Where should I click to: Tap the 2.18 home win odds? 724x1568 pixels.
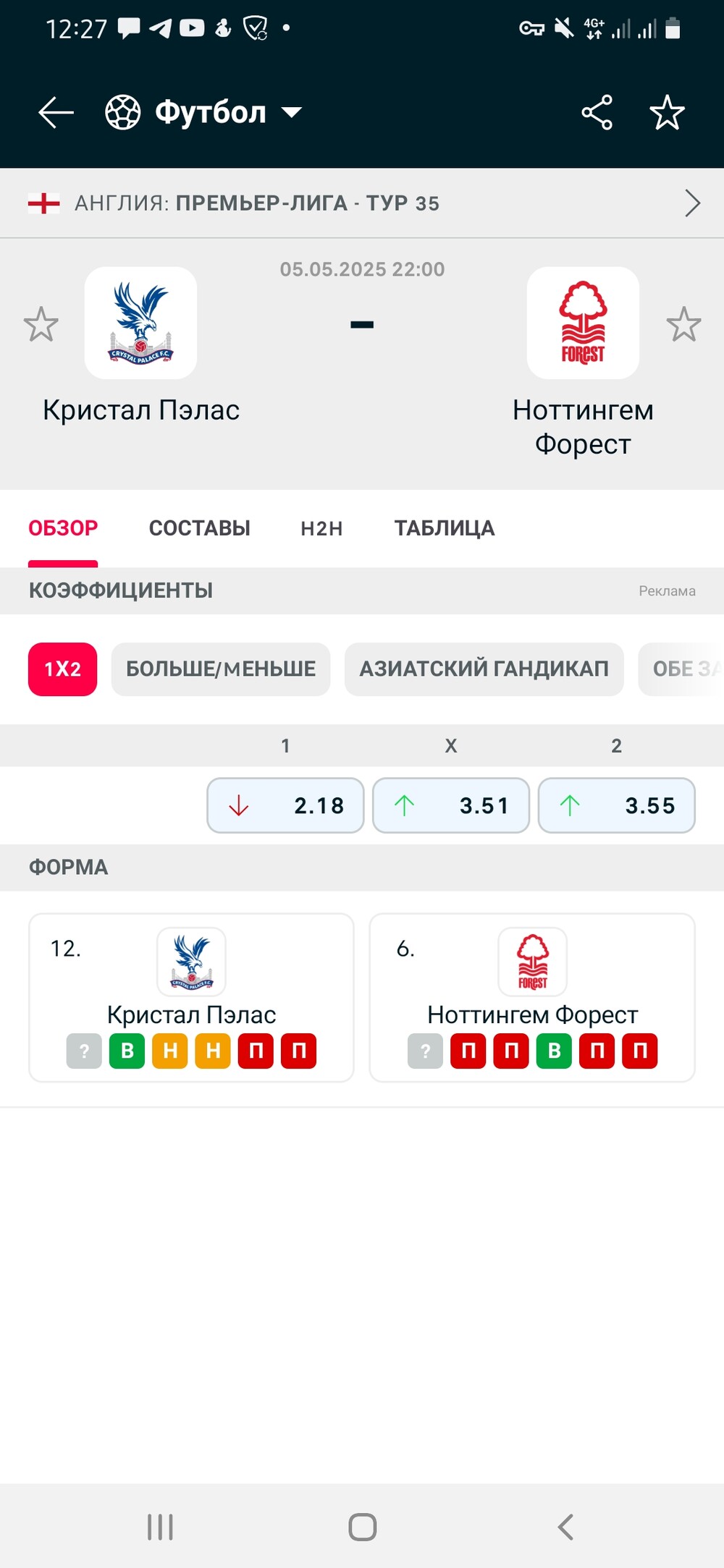(x=285, y=805)
